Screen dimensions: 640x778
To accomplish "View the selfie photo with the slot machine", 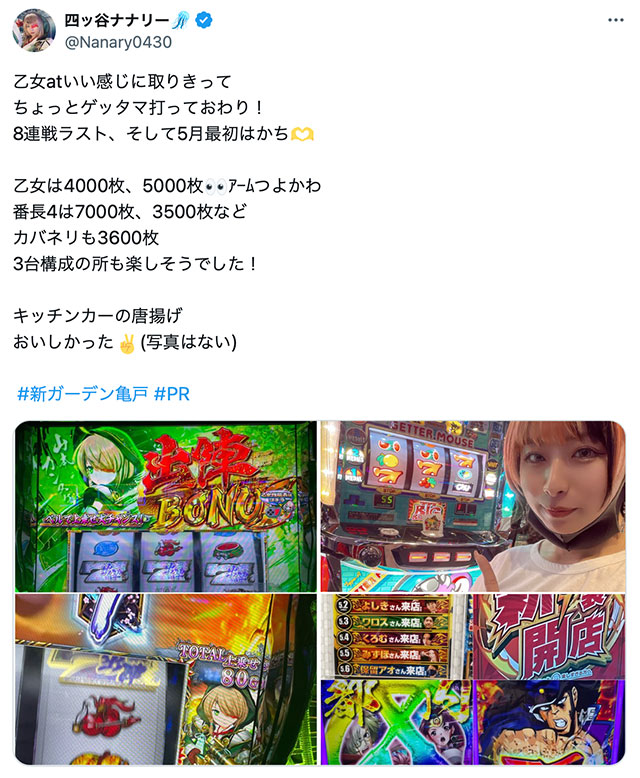I will [472, 506].
